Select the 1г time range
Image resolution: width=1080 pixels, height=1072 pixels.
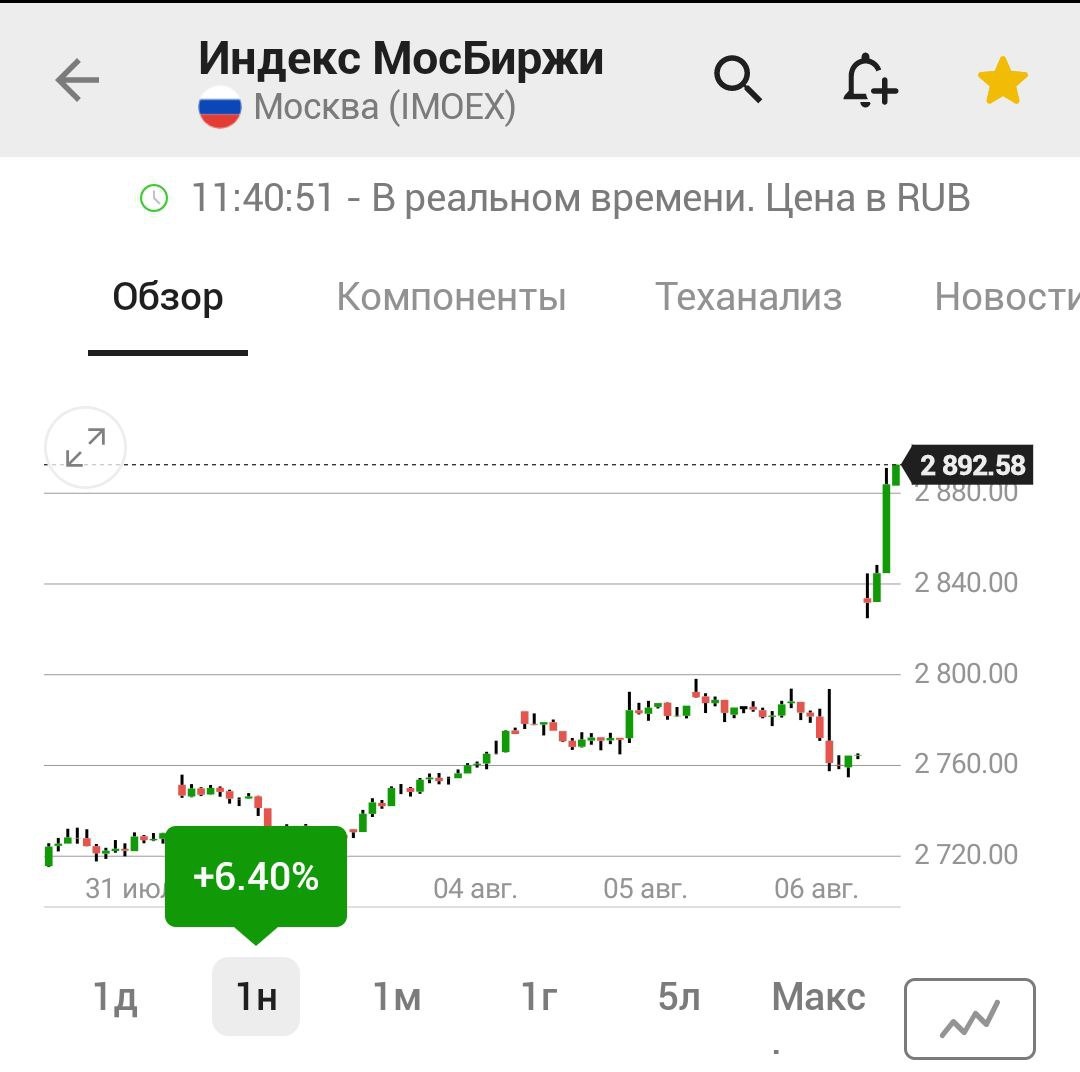tap(539, 997)
